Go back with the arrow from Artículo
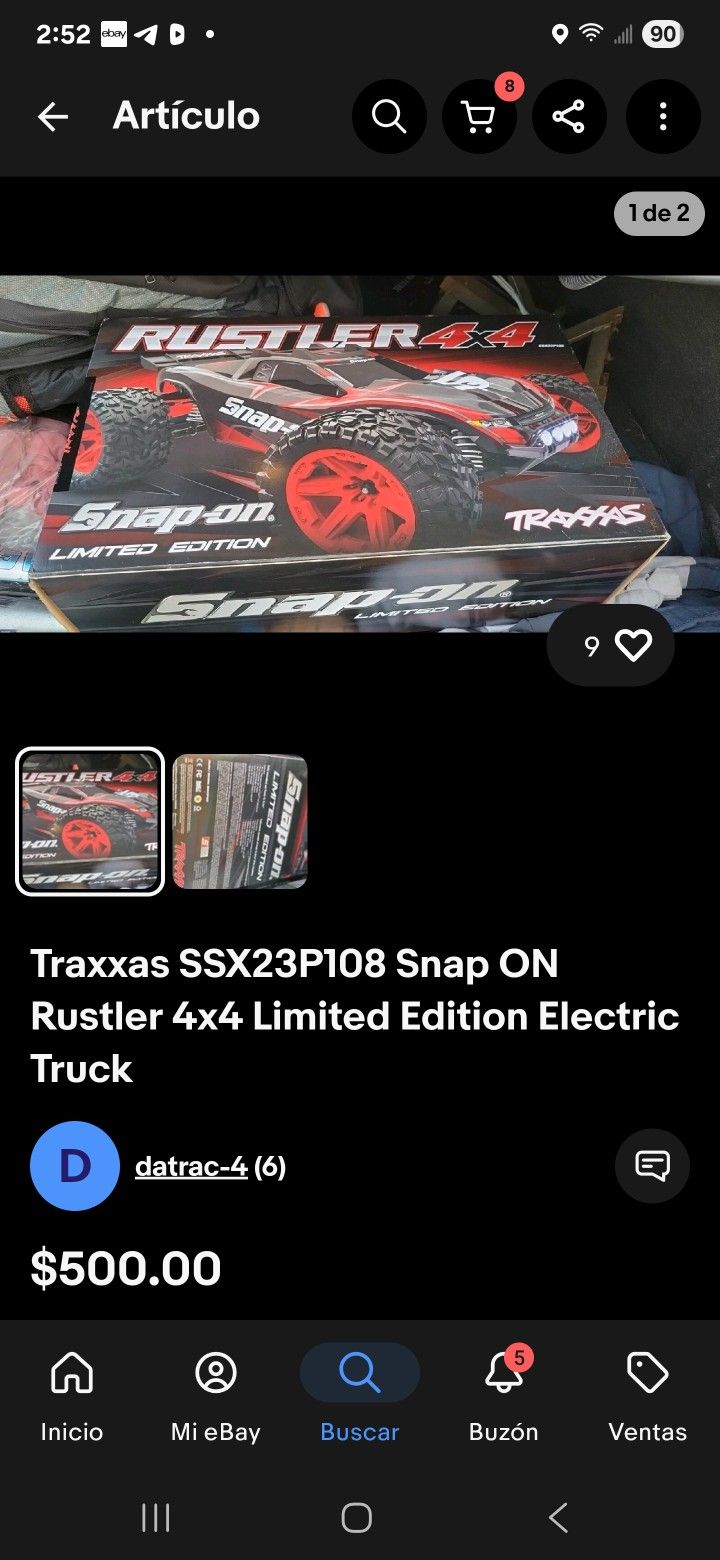 (x=53, y=116)
